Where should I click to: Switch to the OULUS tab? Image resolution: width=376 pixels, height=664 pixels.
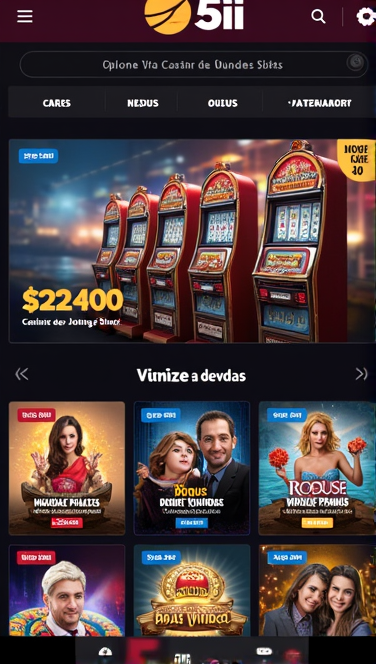222,103
